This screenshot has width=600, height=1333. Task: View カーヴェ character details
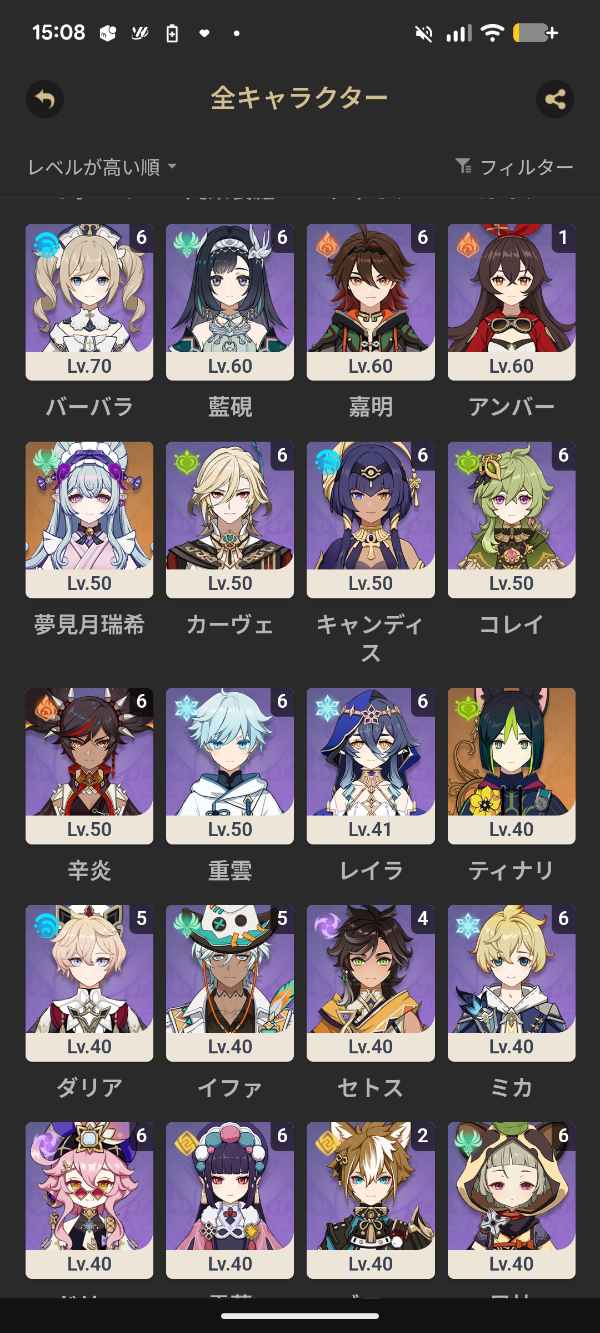(x=230, y=519)
